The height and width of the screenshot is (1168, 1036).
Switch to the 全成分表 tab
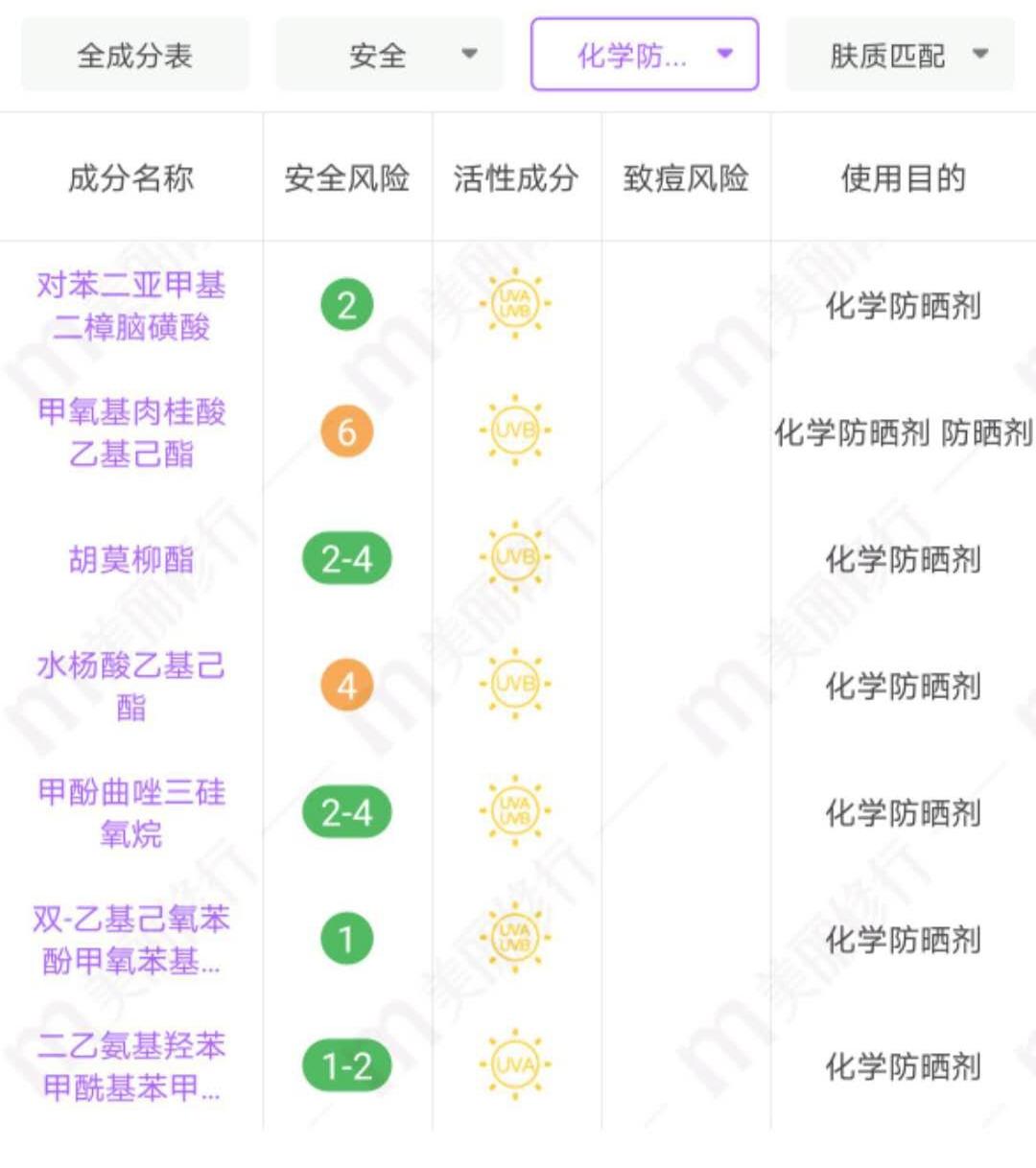tap(134, 55)
